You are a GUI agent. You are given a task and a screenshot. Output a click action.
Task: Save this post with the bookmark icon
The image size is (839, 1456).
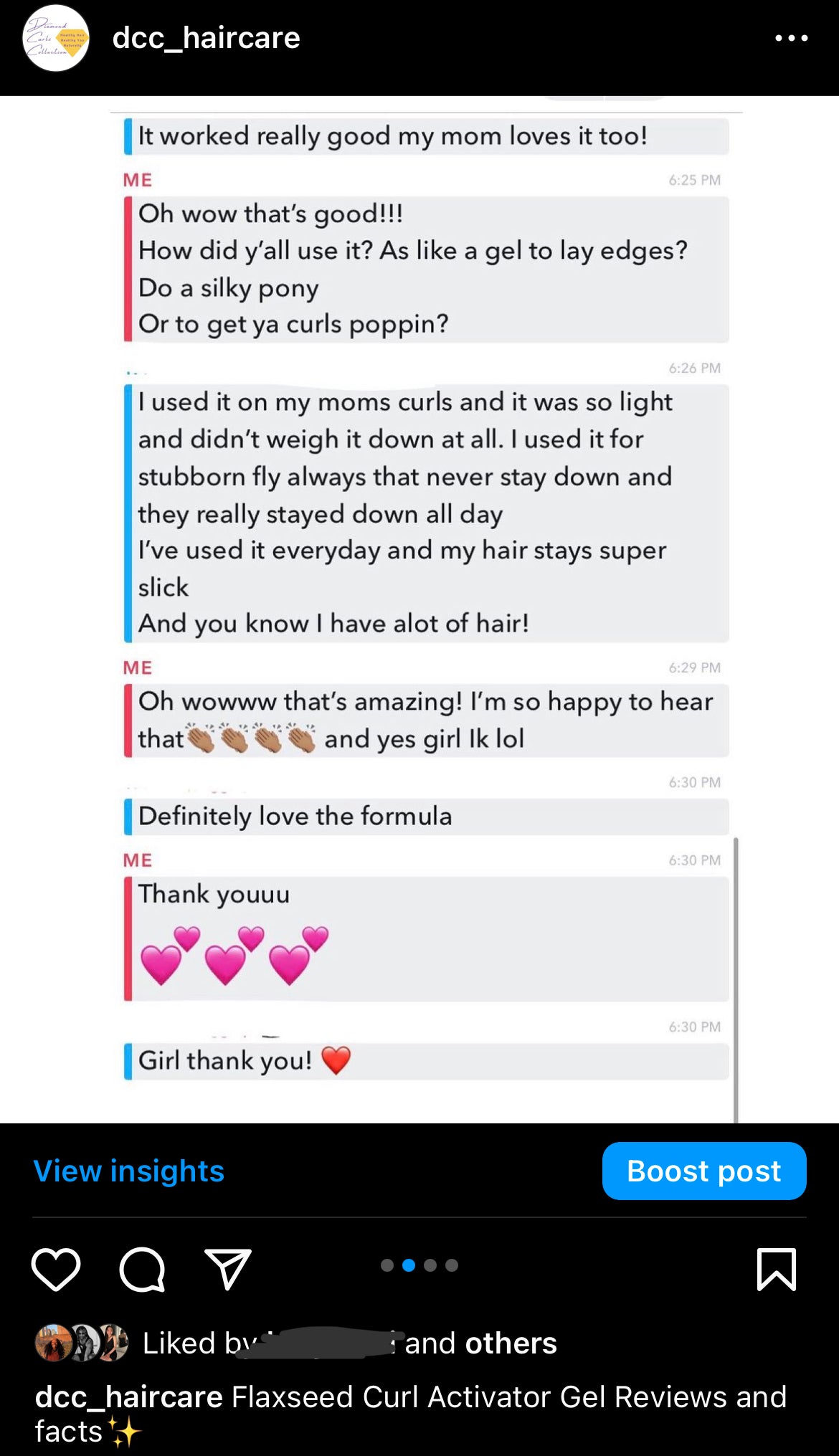776,1269
